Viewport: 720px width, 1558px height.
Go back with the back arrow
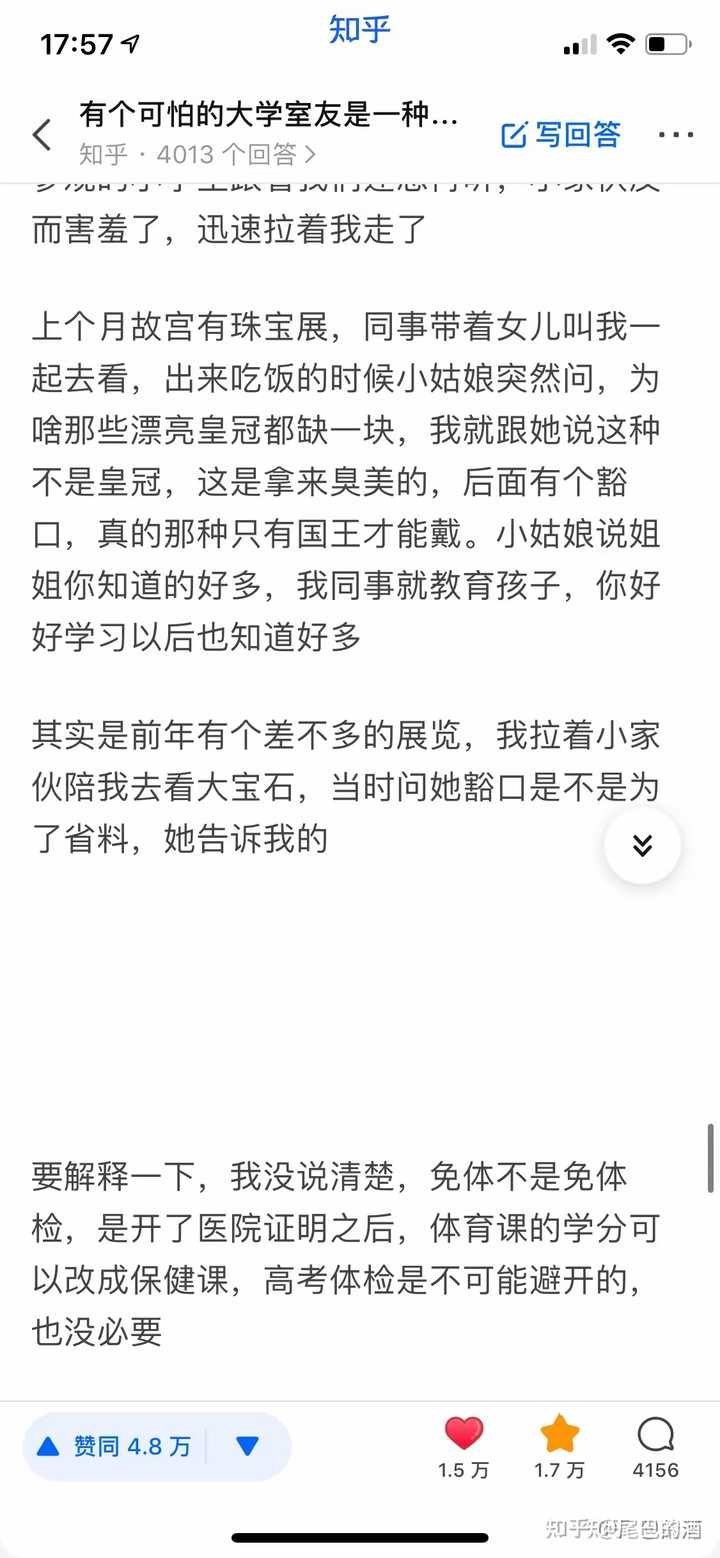pos(42,135)
